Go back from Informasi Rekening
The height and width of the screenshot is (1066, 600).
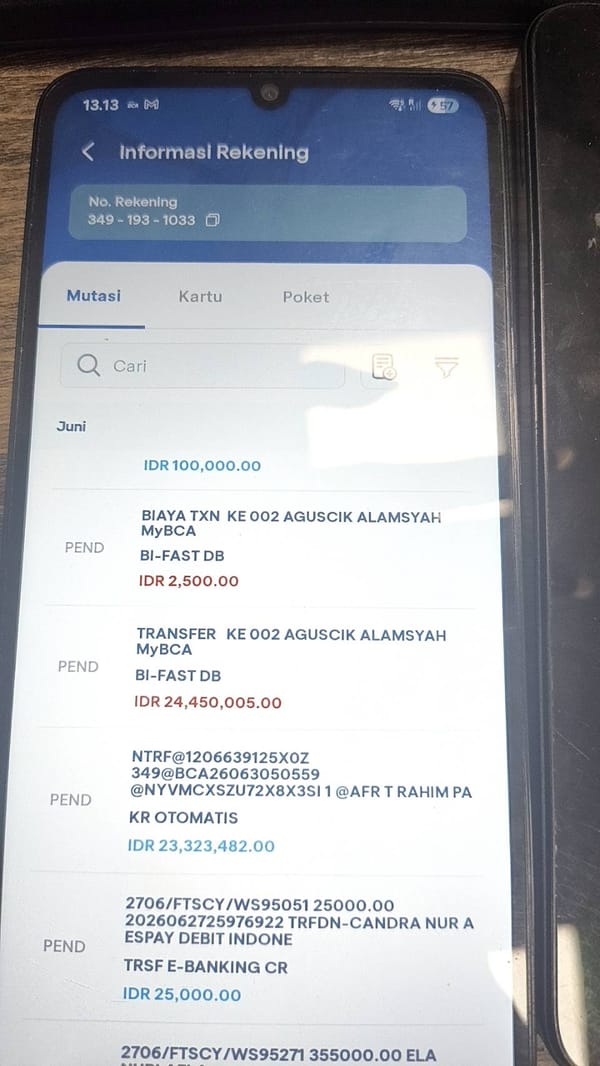(x=88, y=152)
